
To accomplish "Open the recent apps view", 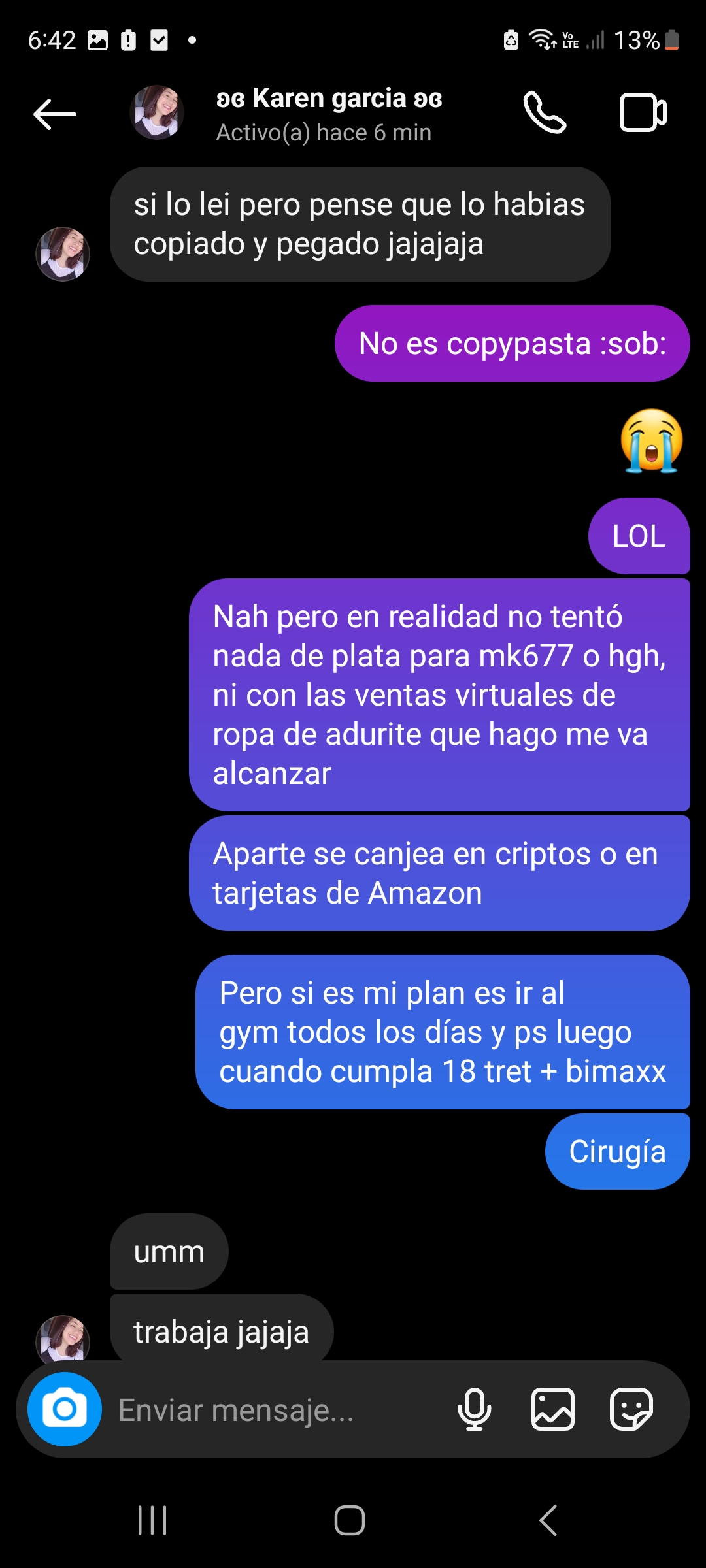I will pyautogui.click(x=152, y=1520).
